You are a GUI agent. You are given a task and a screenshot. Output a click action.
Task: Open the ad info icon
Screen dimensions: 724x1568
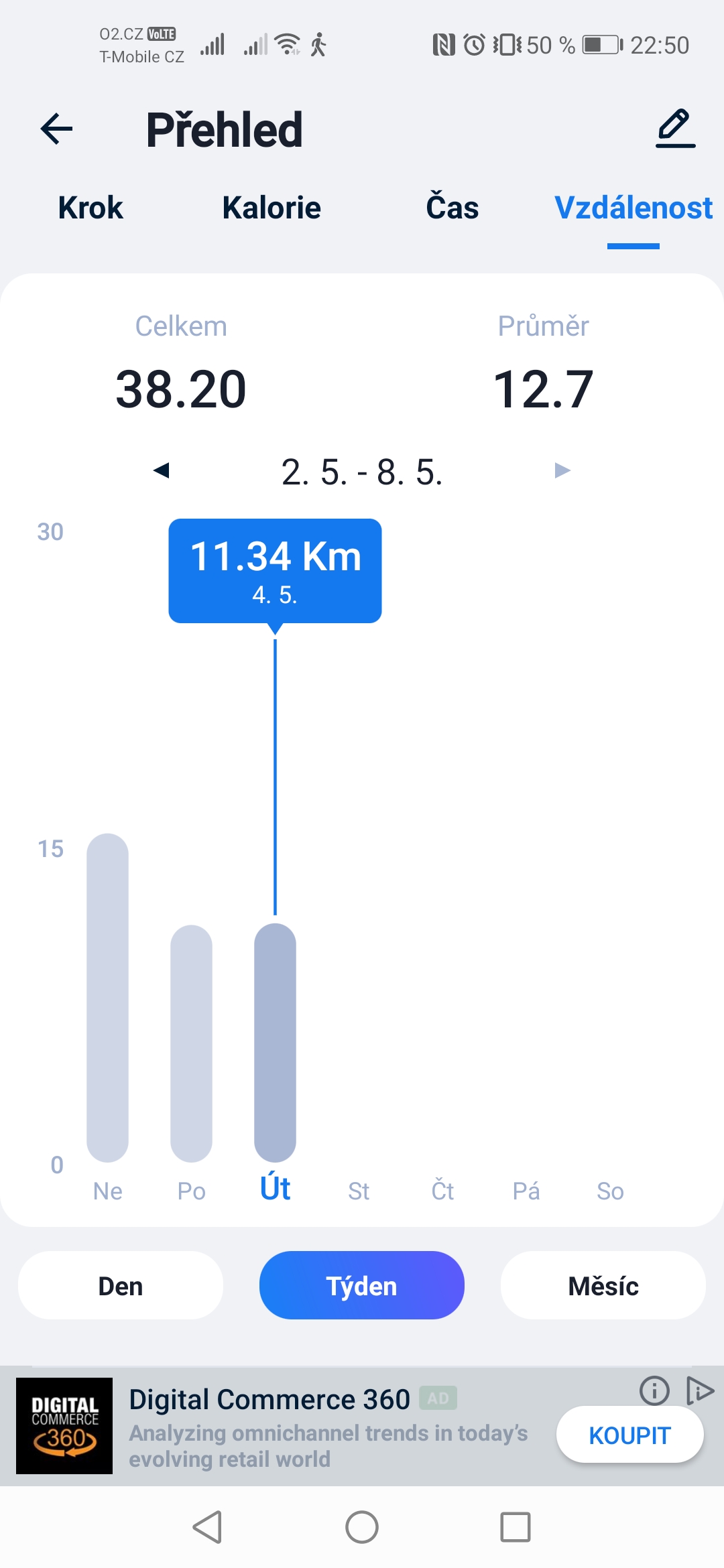[x=654, y=1390]
